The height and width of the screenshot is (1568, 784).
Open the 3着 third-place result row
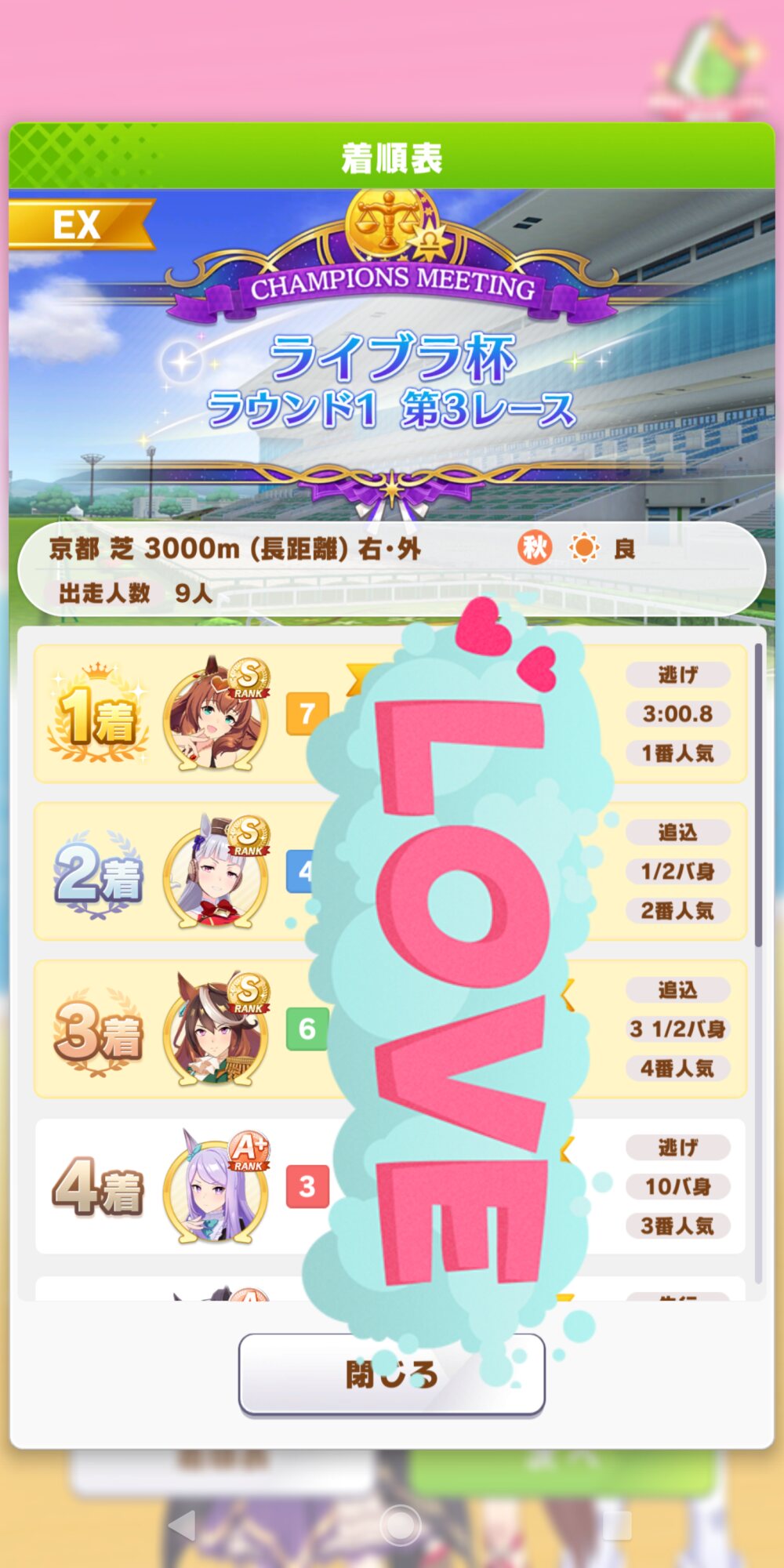(x=390, y=1029)
